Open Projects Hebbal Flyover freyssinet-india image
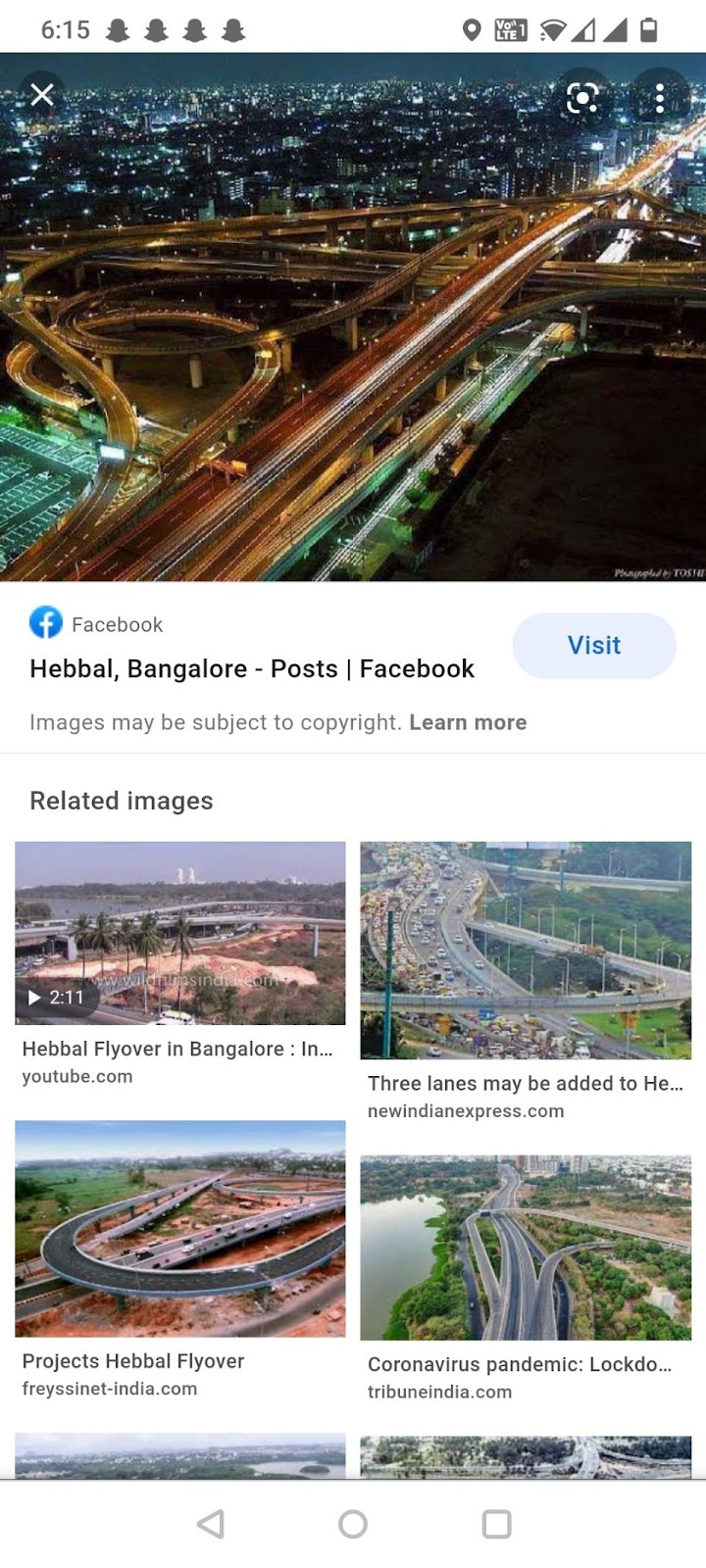 pos(180,1228)
